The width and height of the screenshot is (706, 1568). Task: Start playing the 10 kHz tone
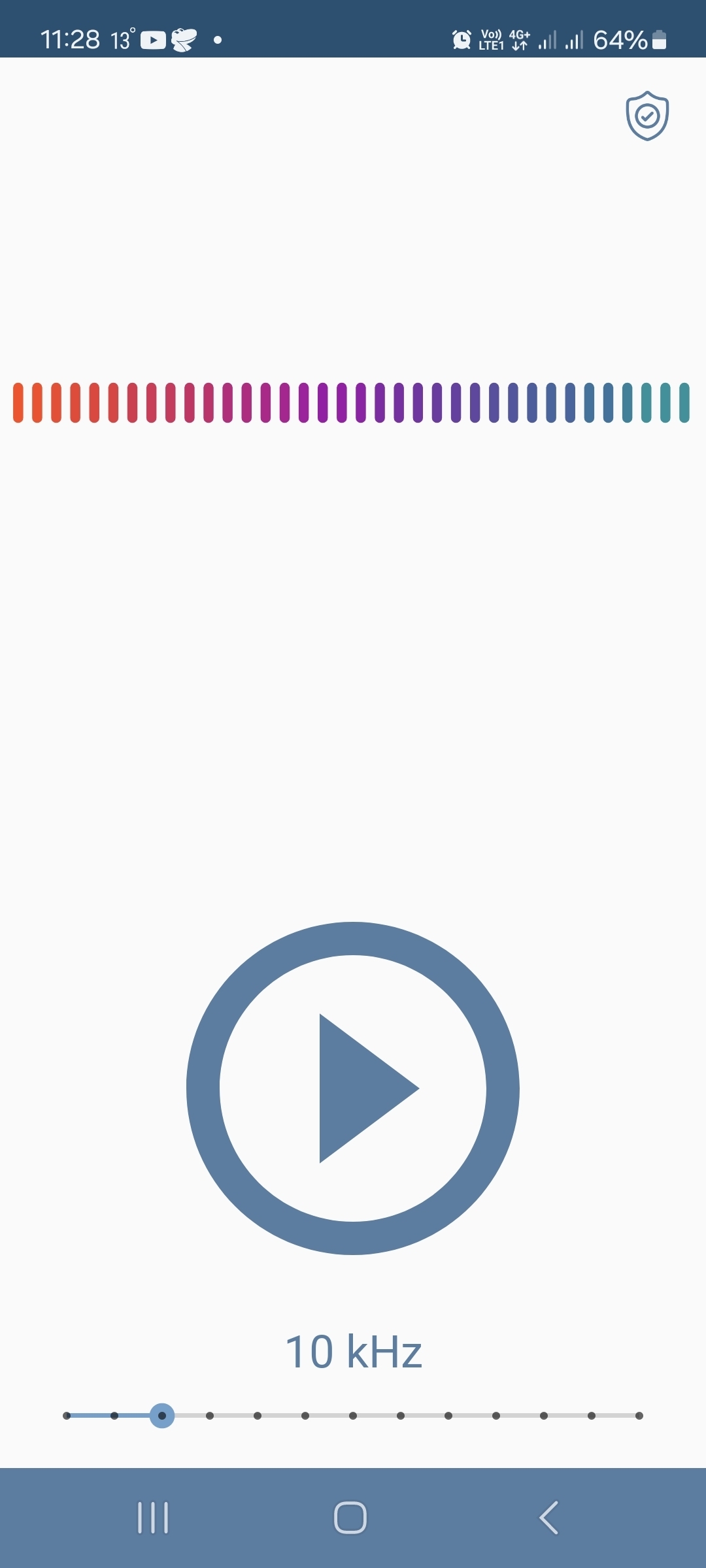(x=353, y=1088)
